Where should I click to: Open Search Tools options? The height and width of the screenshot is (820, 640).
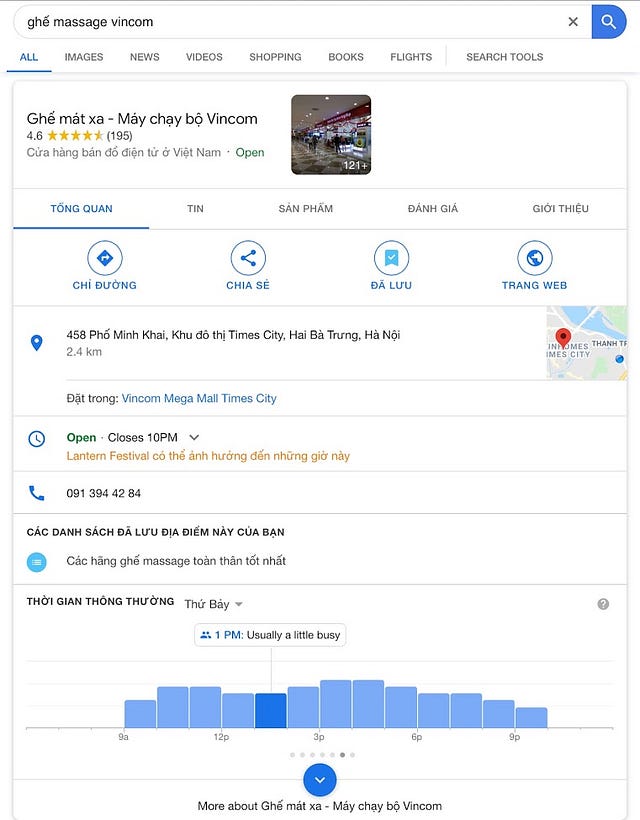[504, 57]
